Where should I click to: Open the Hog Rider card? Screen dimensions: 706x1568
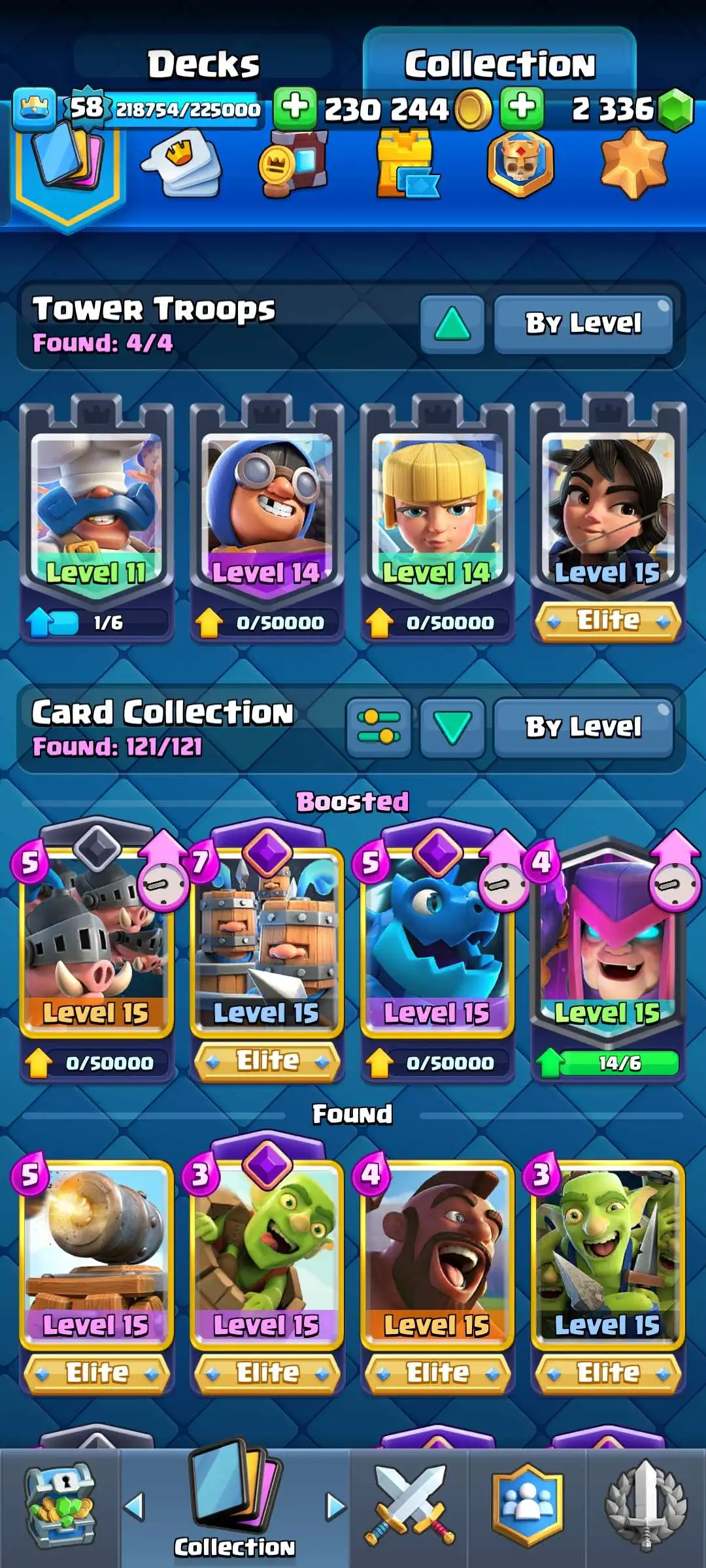pos(437,1254)
